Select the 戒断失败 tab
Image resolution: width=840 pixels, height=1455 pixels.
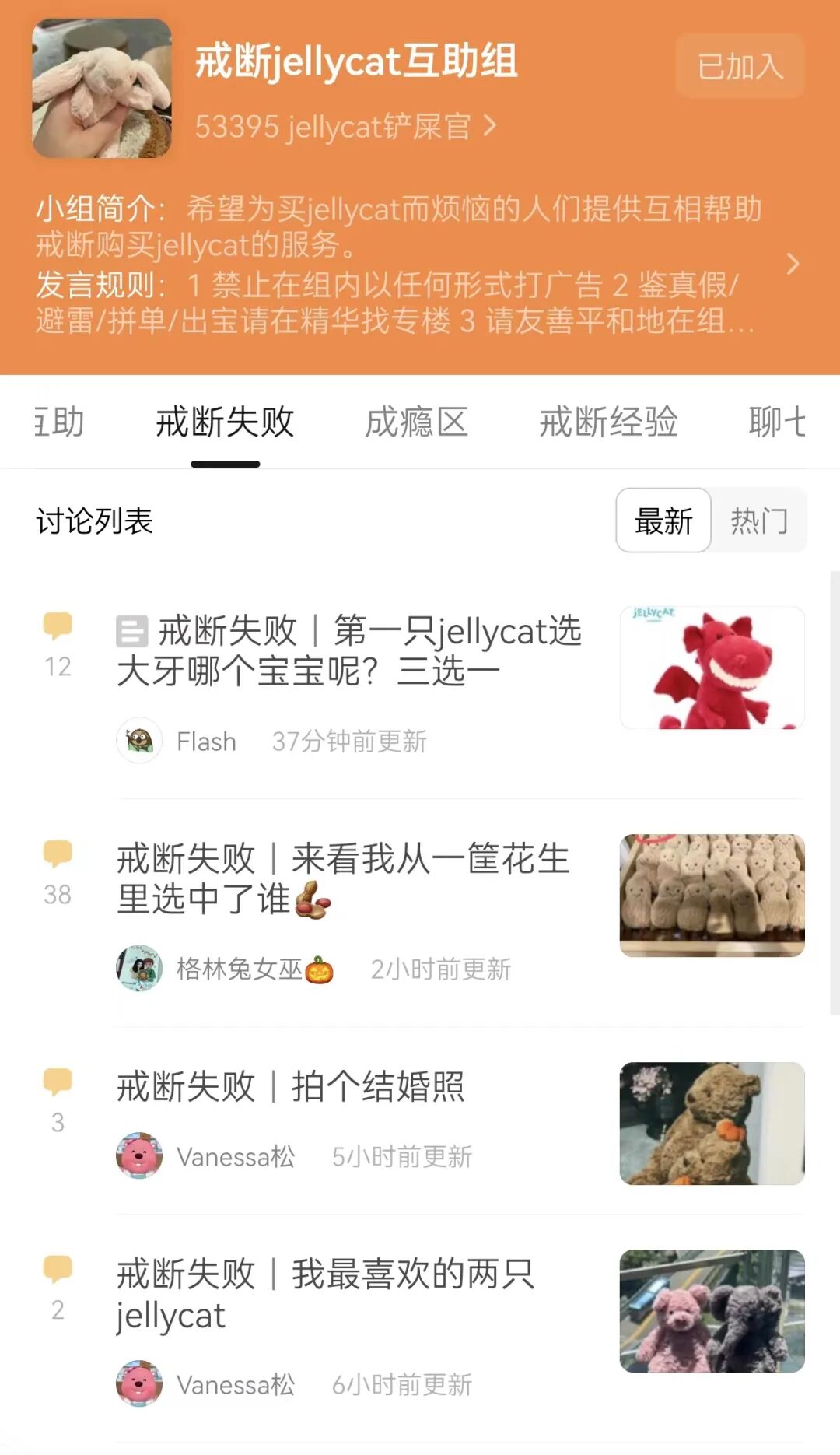(225, 422)
